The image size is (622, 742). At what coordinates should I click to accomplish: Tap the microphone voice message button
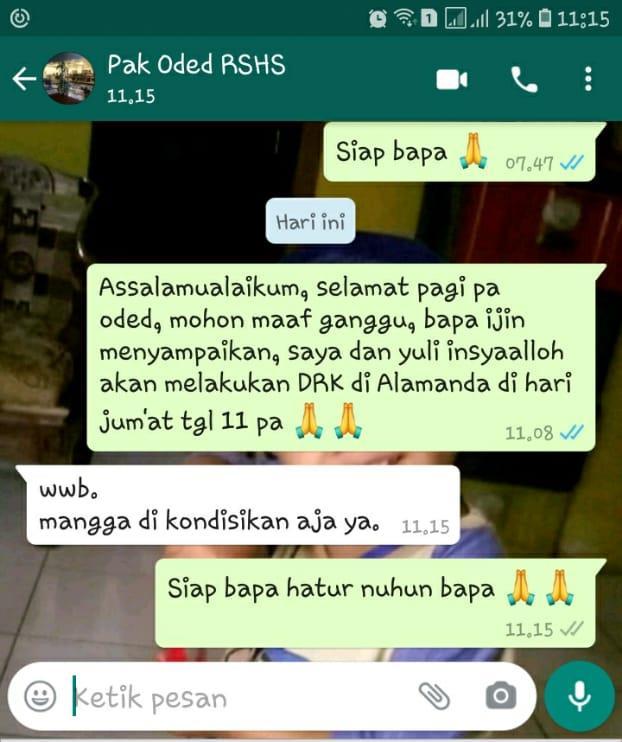579,696
